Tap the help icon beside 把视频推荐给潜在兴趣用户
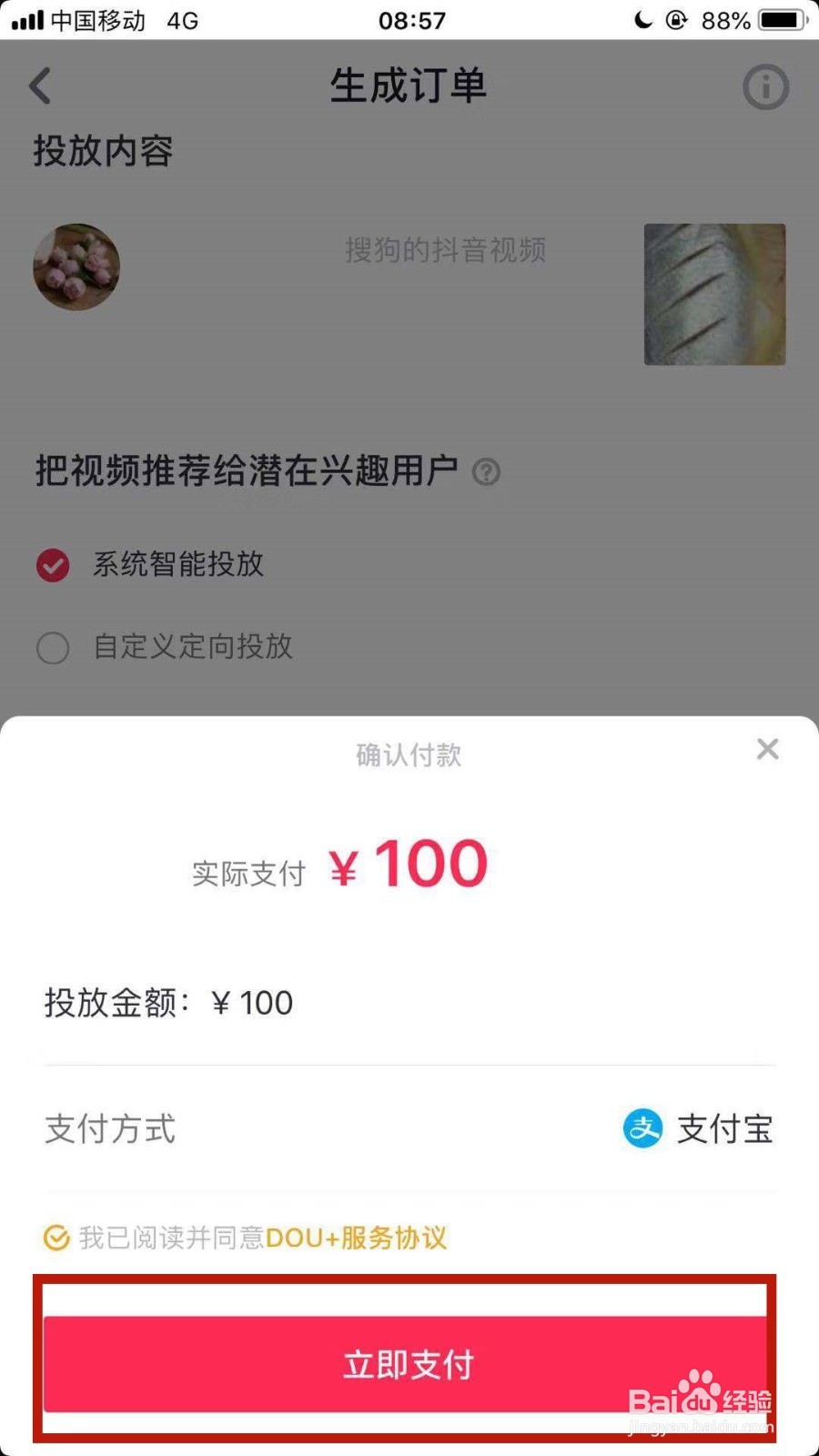Screen dimensions: 819x1456 pyautogui.click(x=487, y=472)
